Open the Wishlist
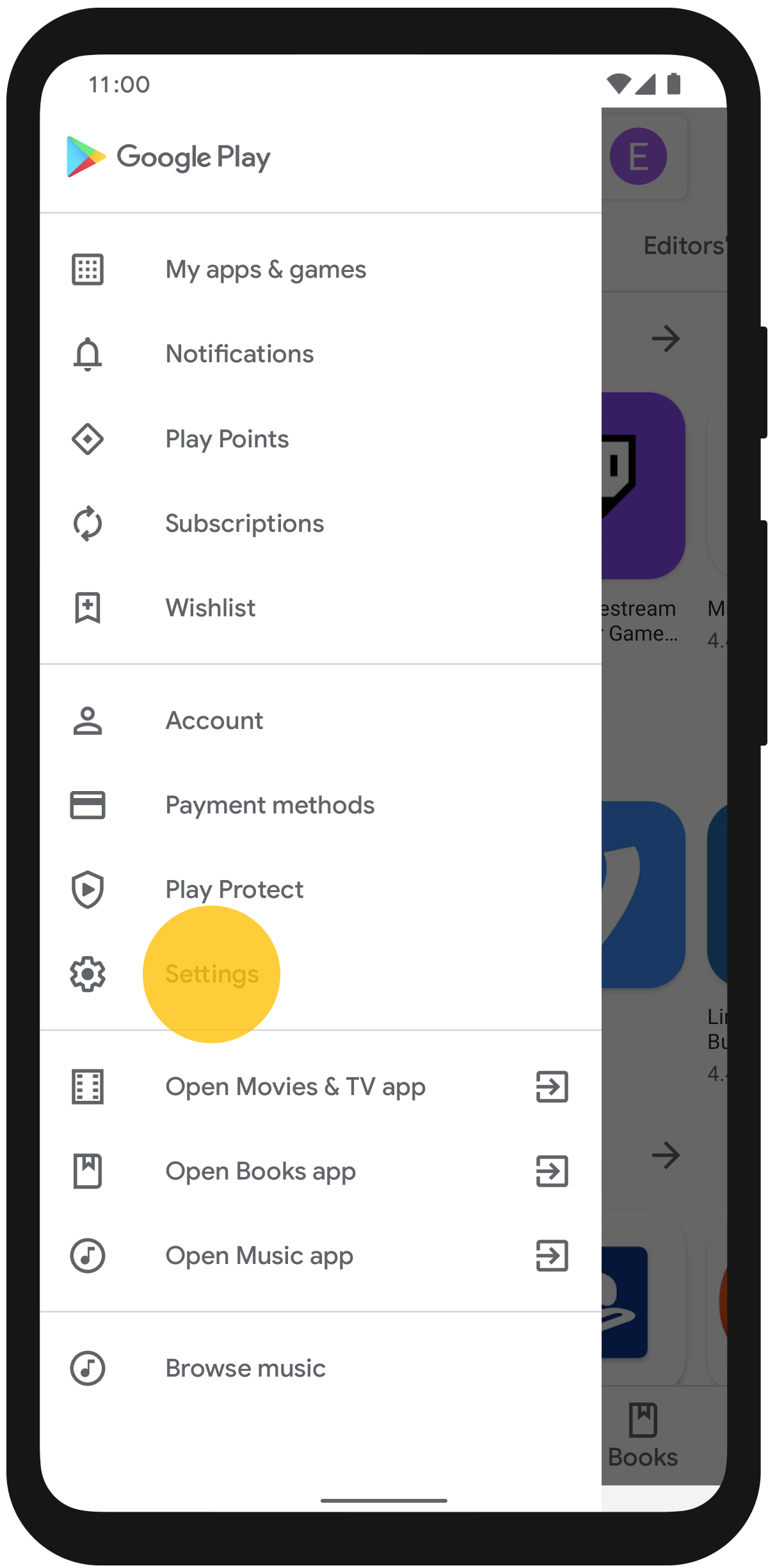Viewport: 768px width, 1568px height. click(211, 608)
